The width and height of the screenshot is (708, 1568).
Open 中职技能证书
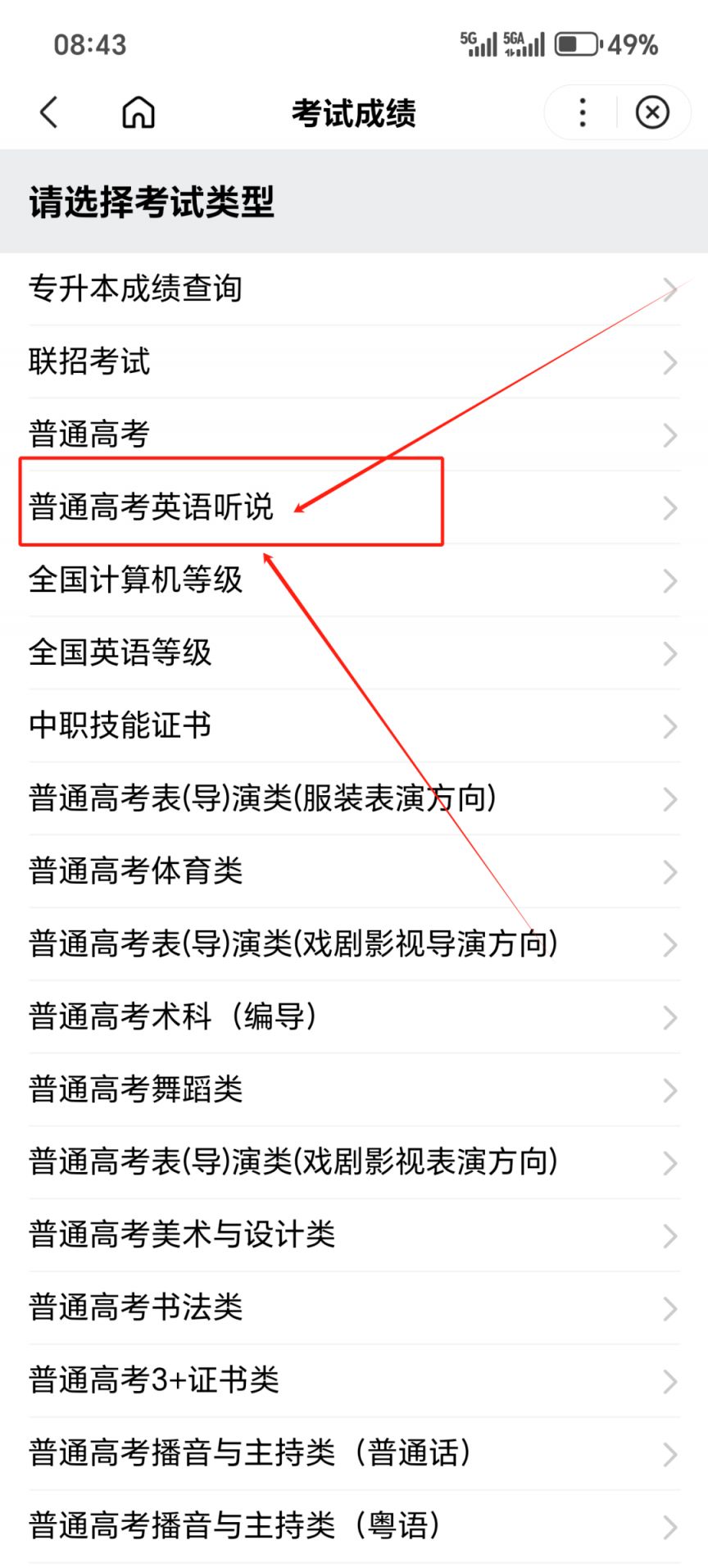354,726
